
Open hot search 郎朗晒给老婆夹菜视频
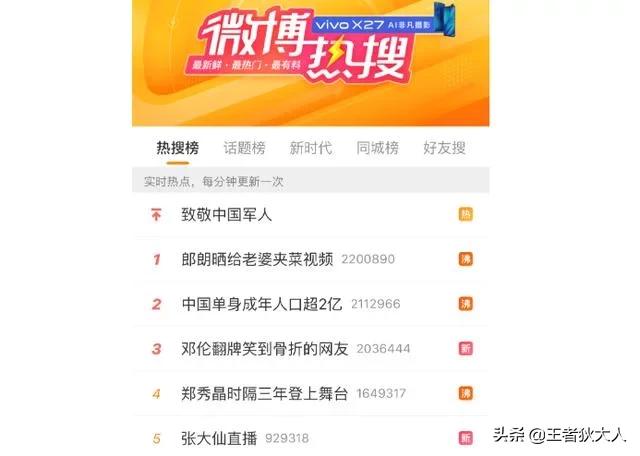point(258,259)
